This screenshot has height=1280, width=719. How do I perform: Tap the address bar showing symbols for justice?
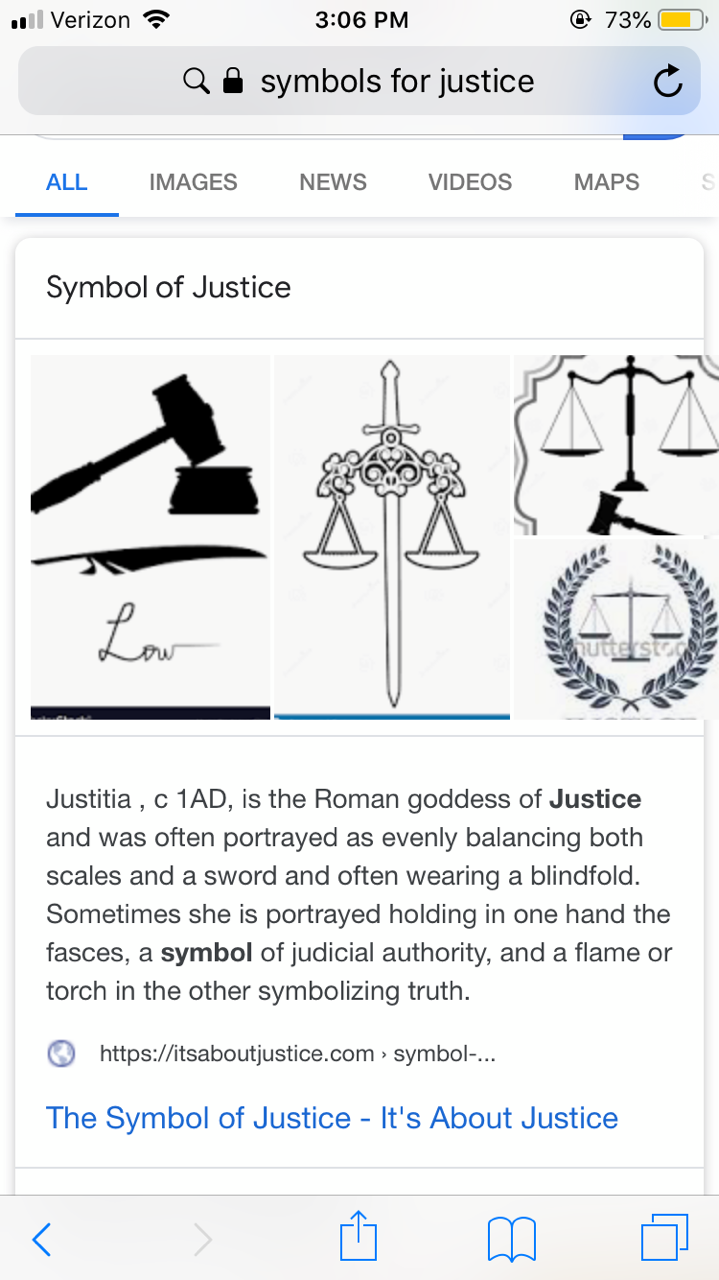(360, 81)
